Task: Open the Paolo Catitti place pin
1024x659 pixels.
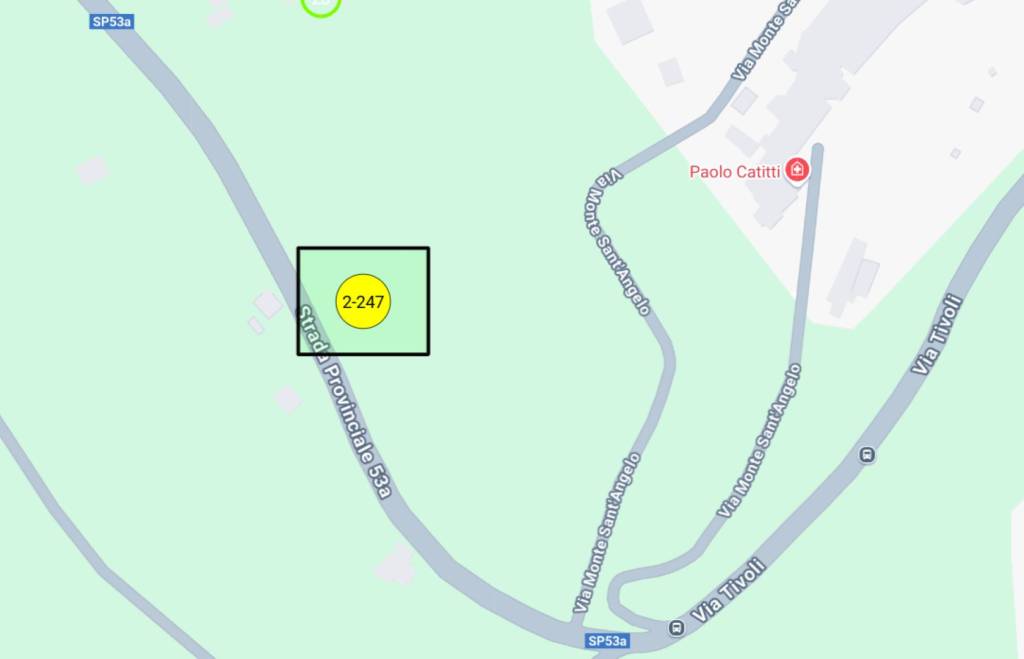Action: tap(797, 170)
